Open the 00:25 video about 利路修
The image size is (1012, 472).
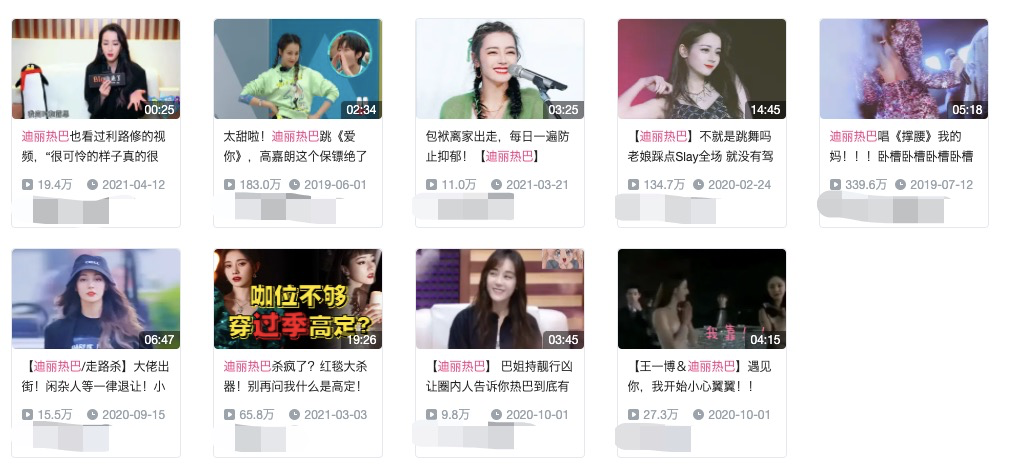tap(96, 69)
